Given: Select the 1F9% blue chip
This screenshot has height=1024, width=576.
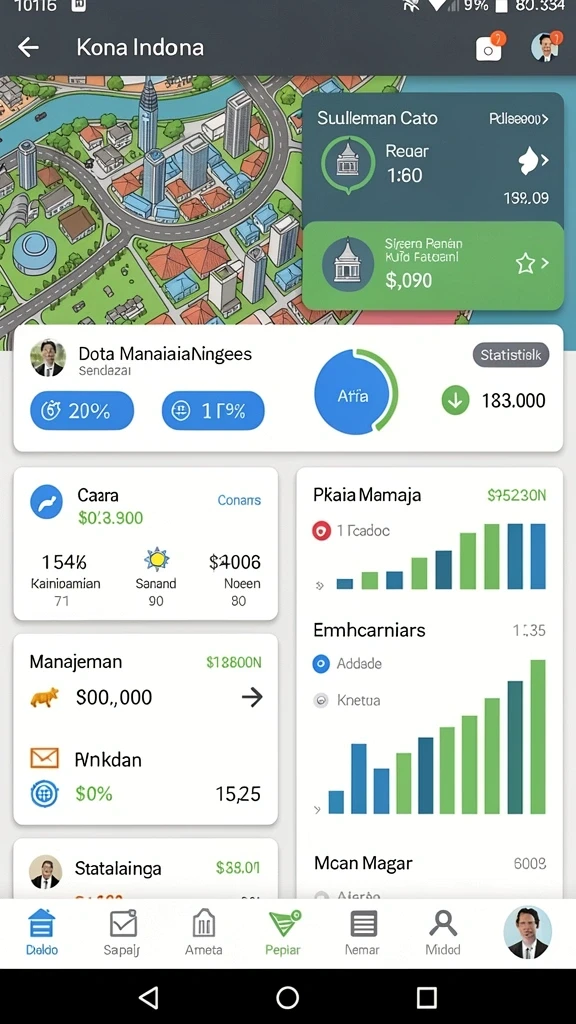Looking at the screenshot, I should pos(213,410).
